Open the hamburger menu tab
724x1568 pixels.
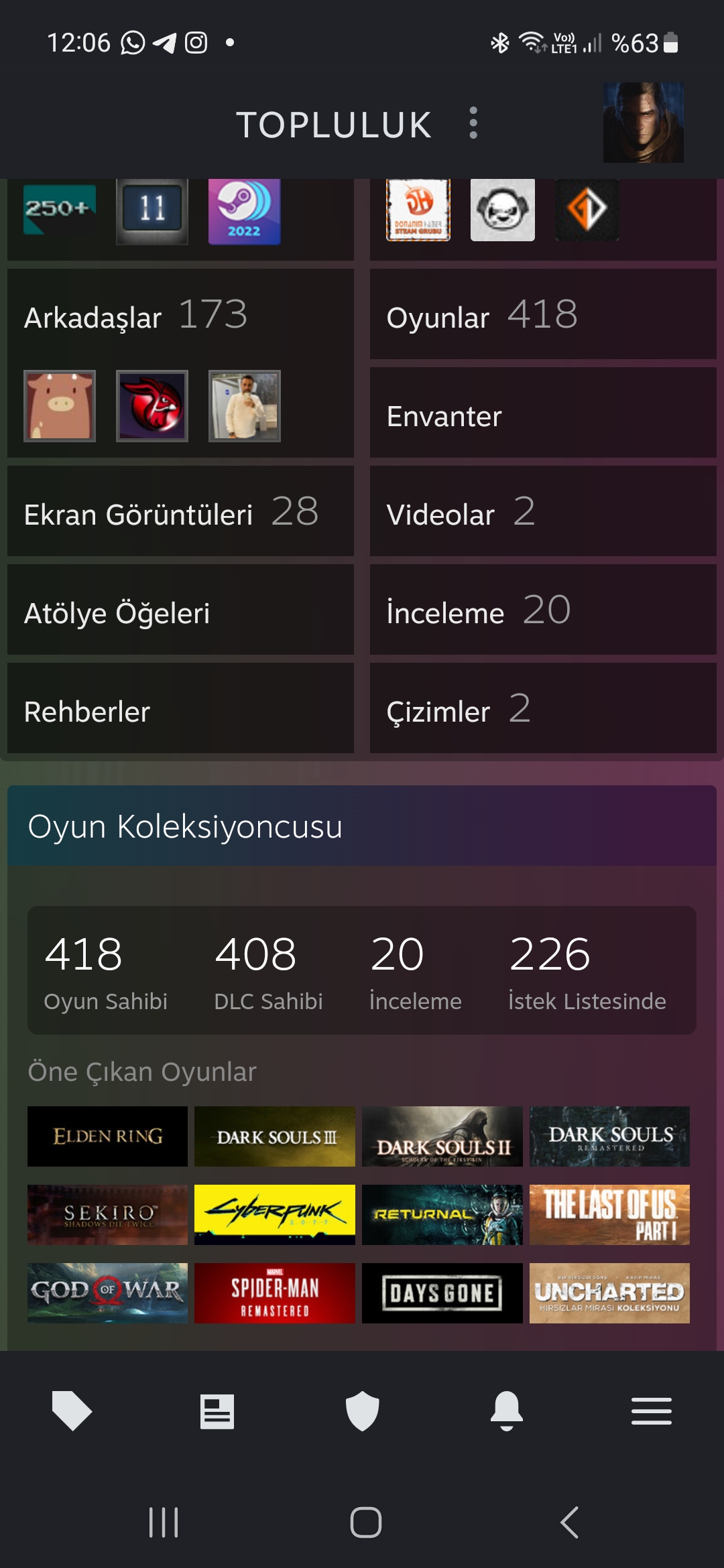652,1411
